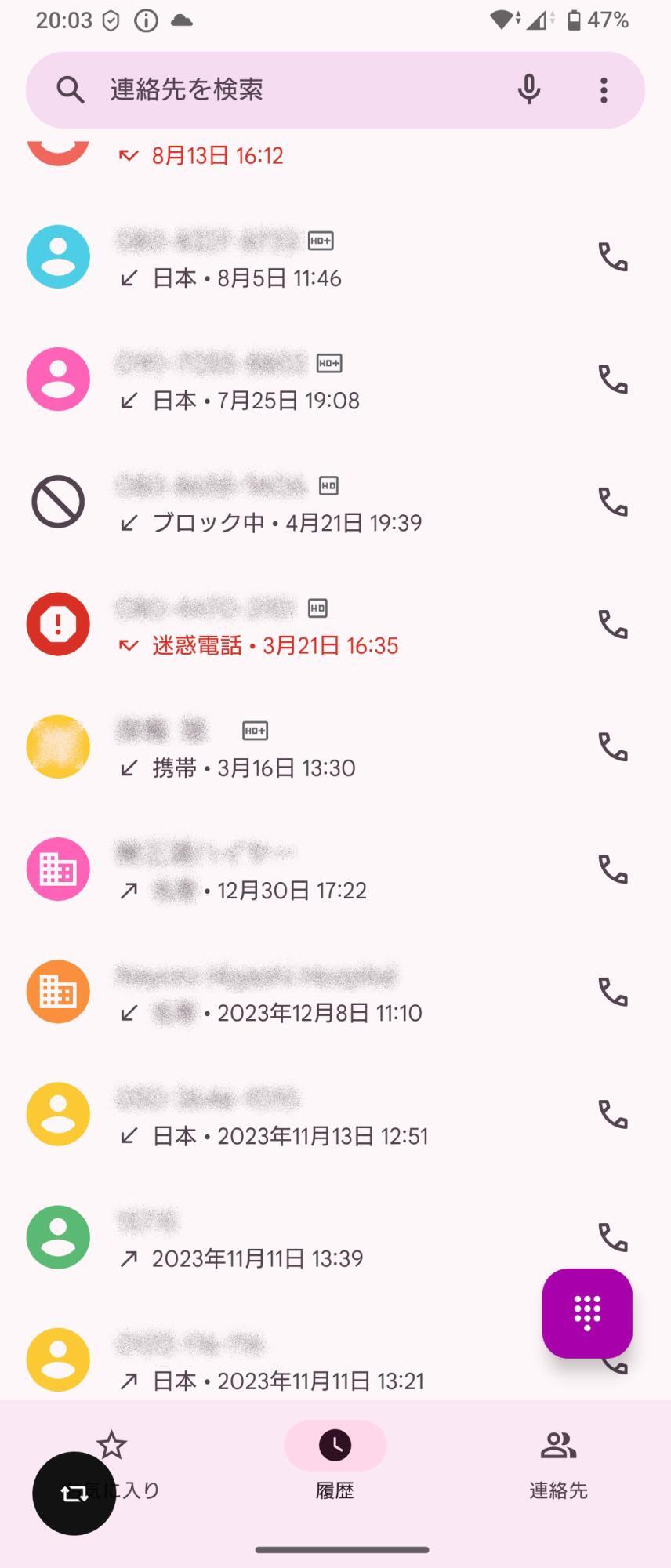Open the overflow menu in search bar
671x1568 pixels.
point(603,90)
